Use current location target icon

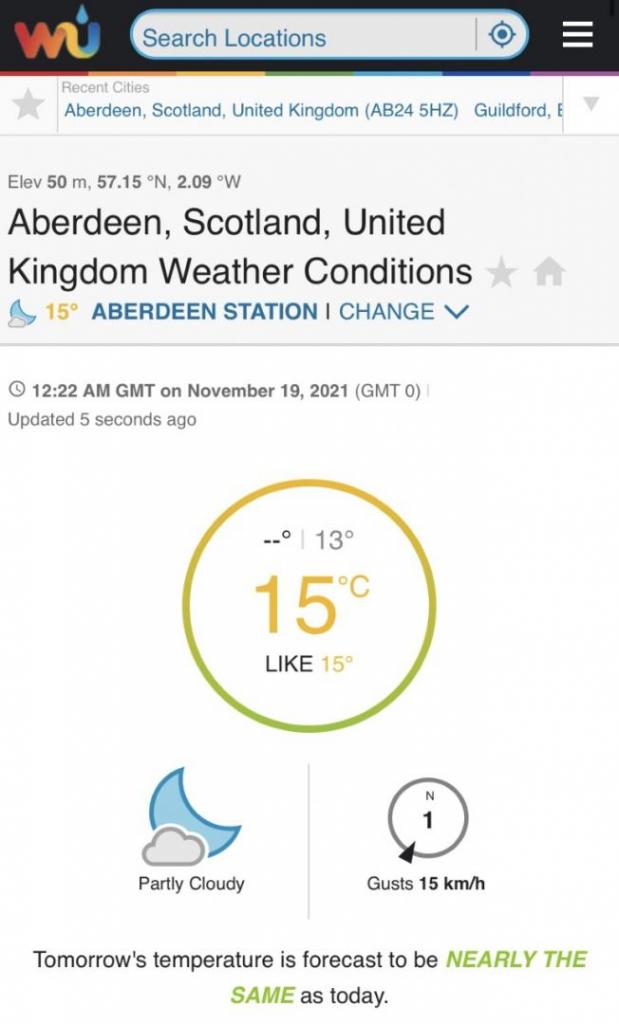(x=502, y=37)
